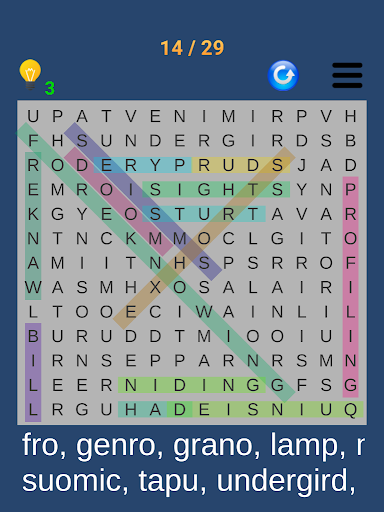Open the hamburger menu

coord(347,75)
